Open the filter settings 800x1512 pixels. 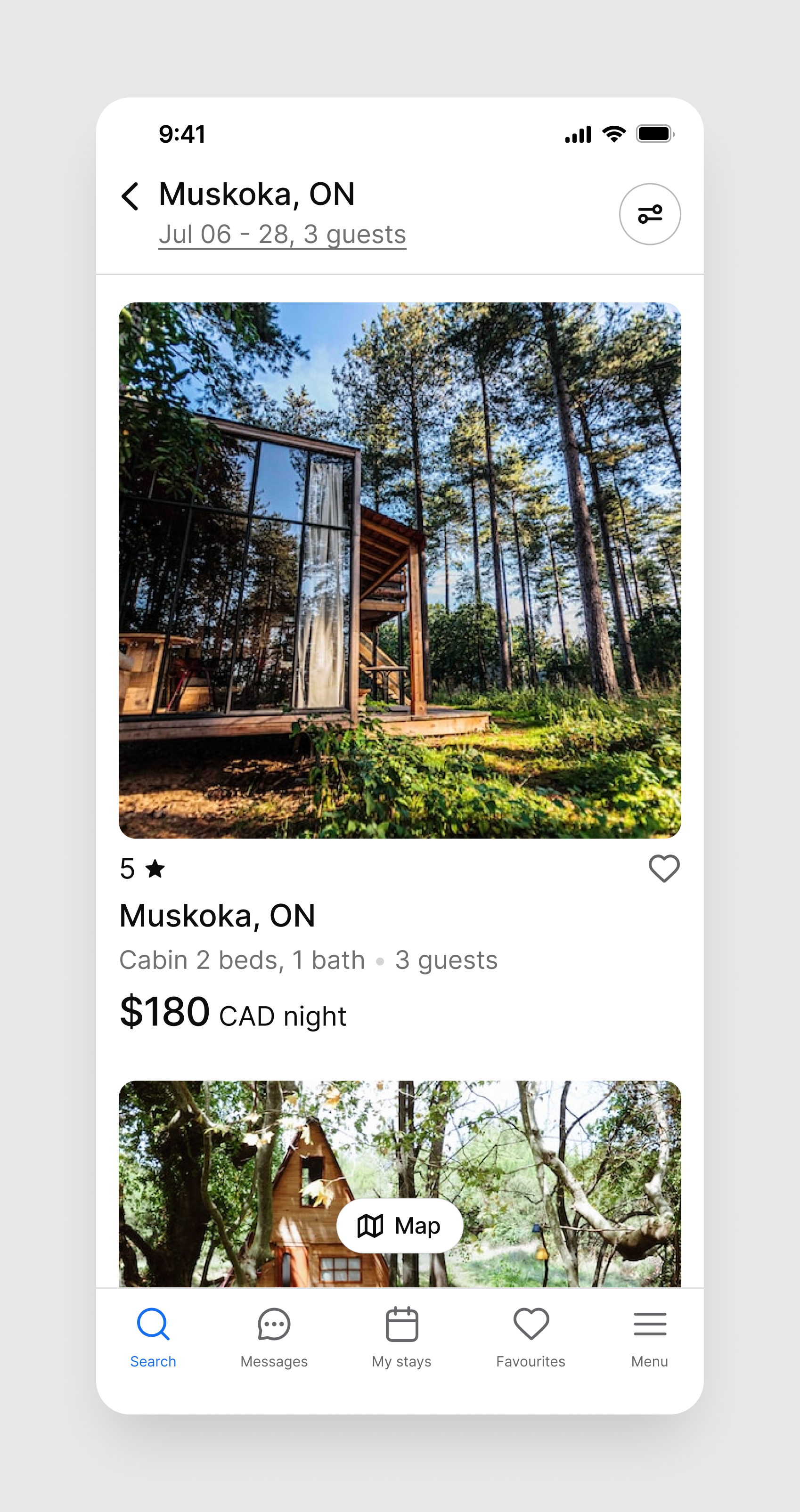click(x=649, y=214)
